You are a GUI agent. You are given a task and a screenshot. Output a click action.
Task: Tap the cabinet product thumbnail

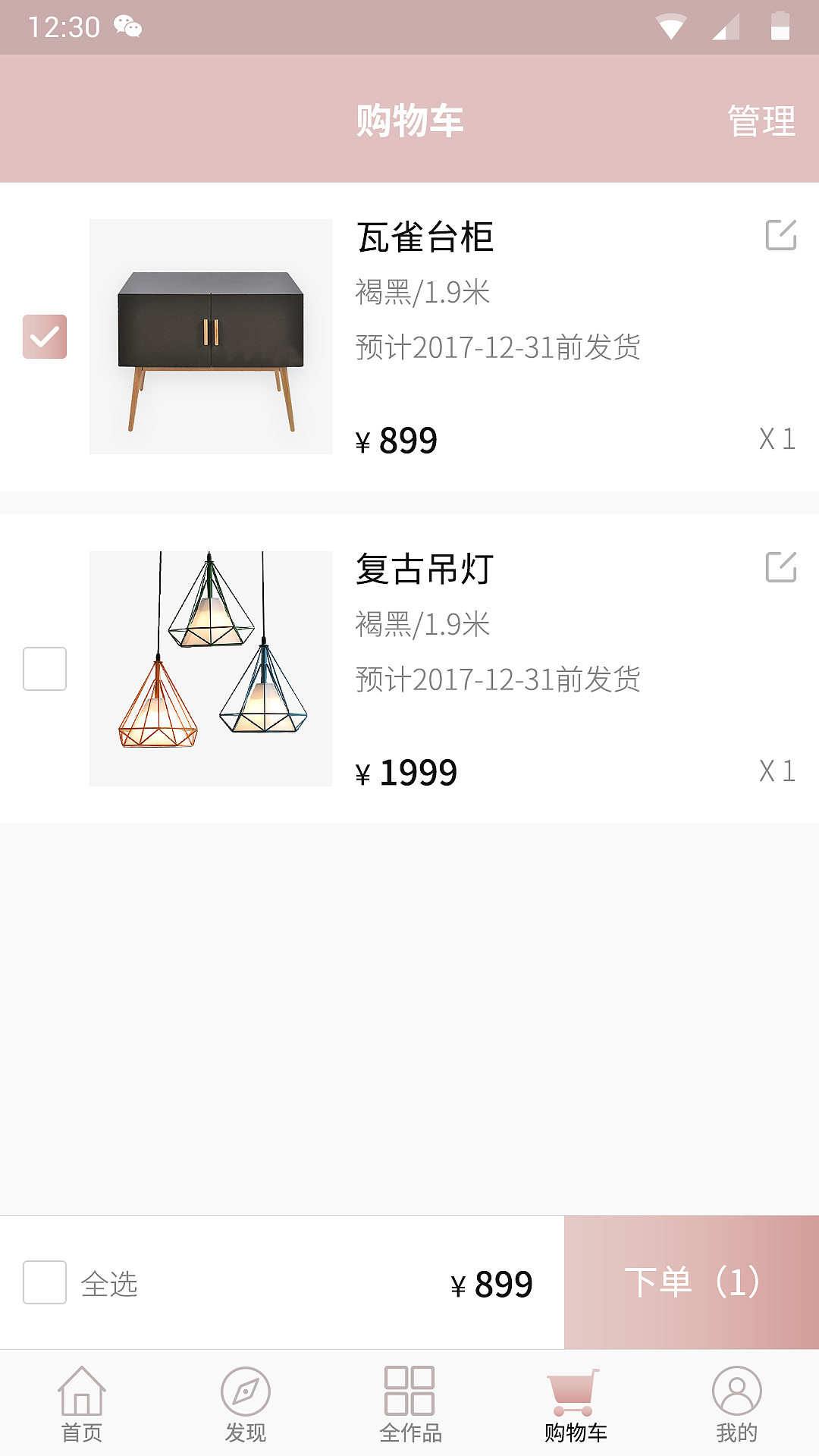[210, 334]
